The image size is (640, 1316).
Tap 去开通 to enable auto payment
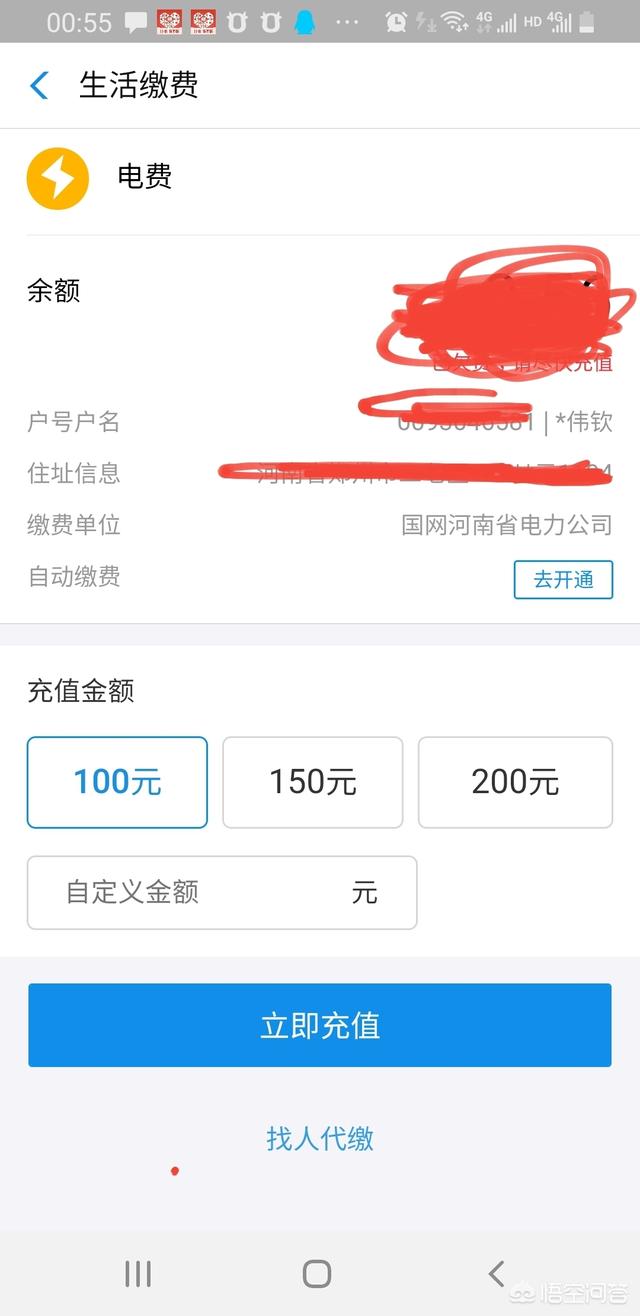(563, 579)
